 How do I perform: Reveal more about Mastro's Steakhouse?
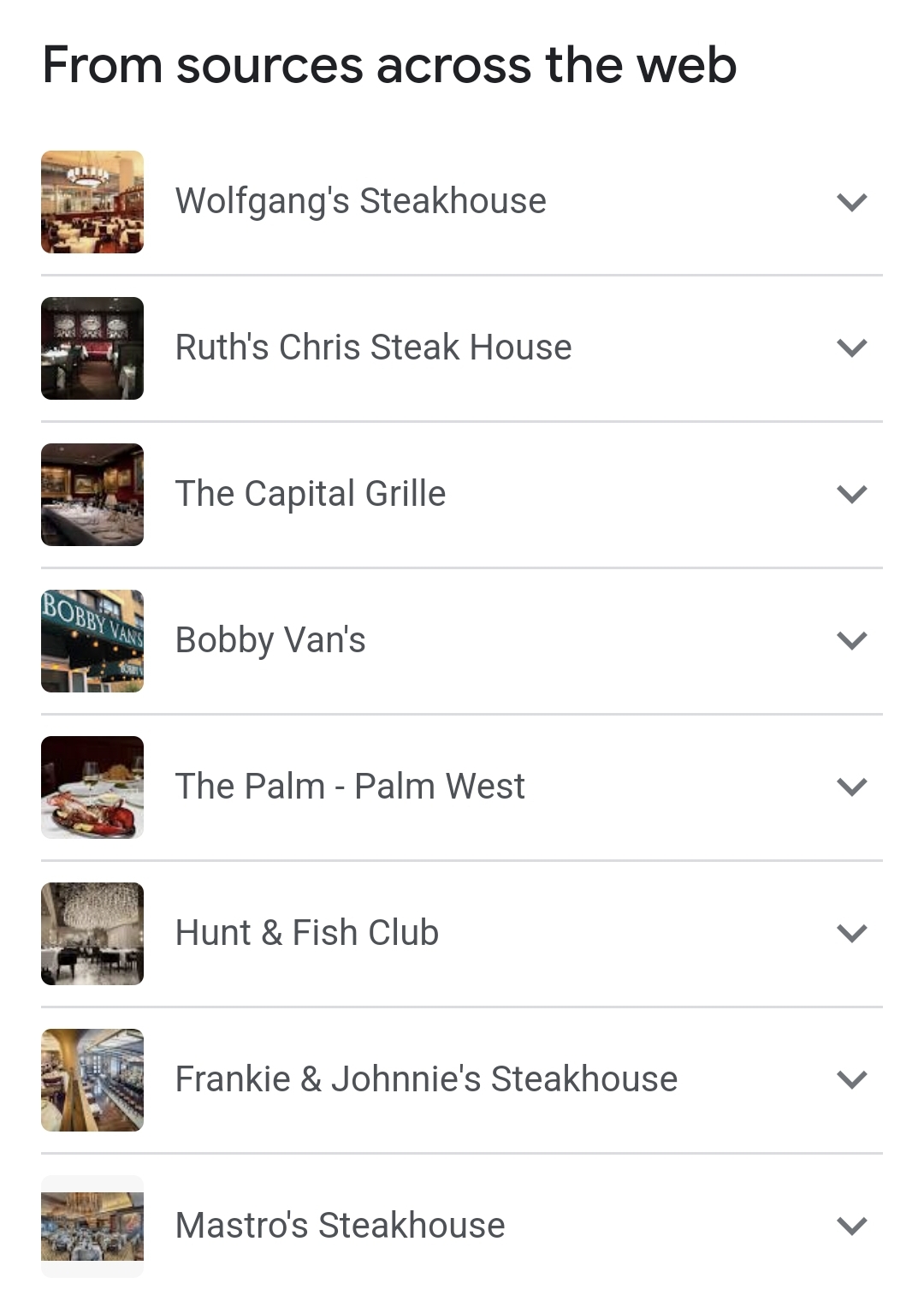click(851, 1227)
